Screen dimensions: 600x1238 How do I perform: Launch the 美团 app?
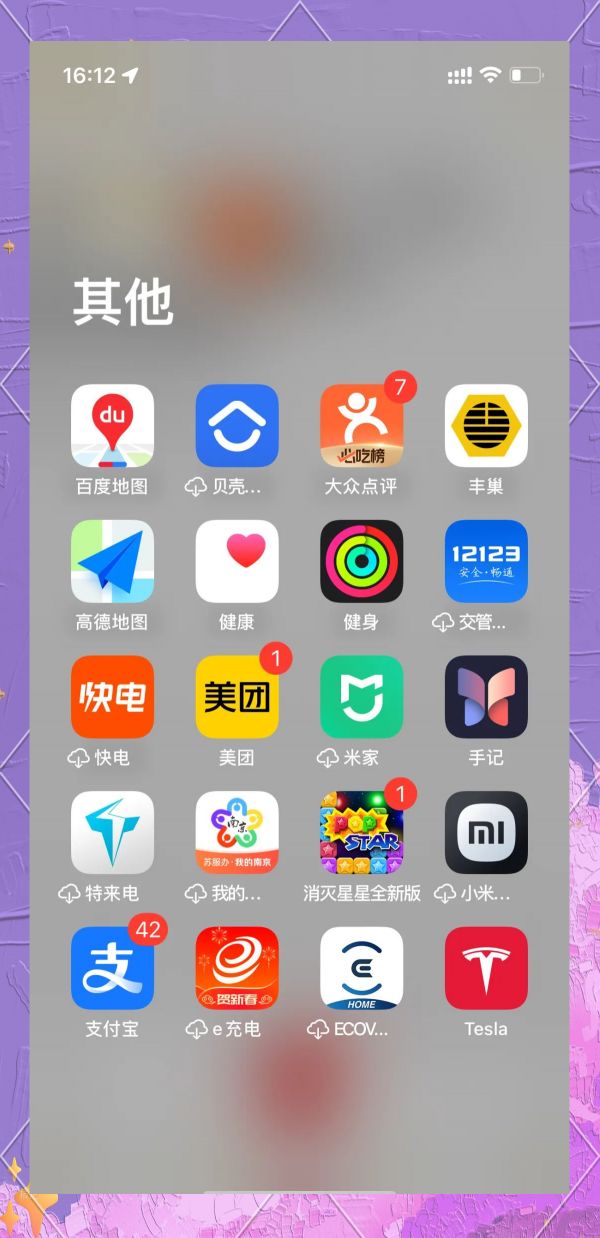pyautogui.click(x=237, y=697)
